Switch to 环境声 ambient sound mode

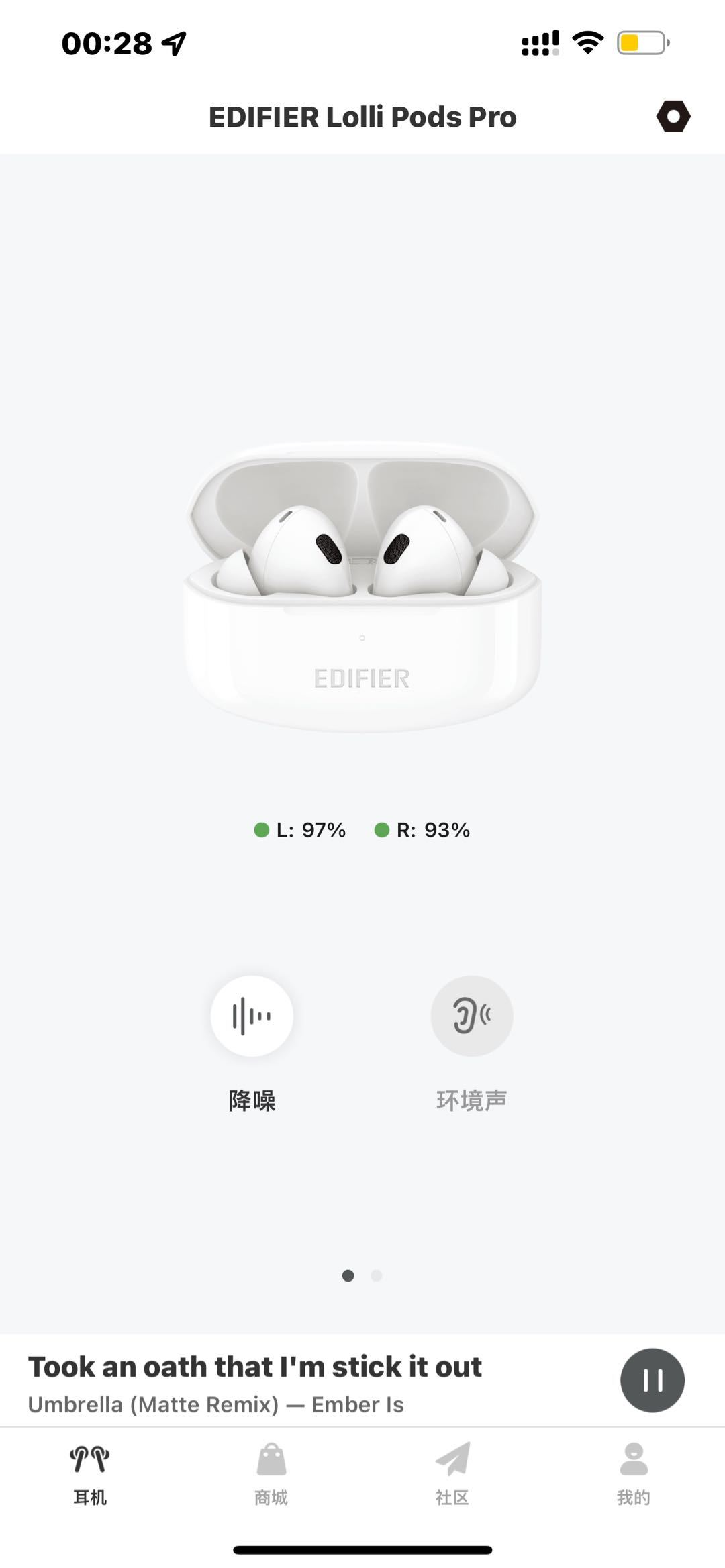tap(471, 1016)
